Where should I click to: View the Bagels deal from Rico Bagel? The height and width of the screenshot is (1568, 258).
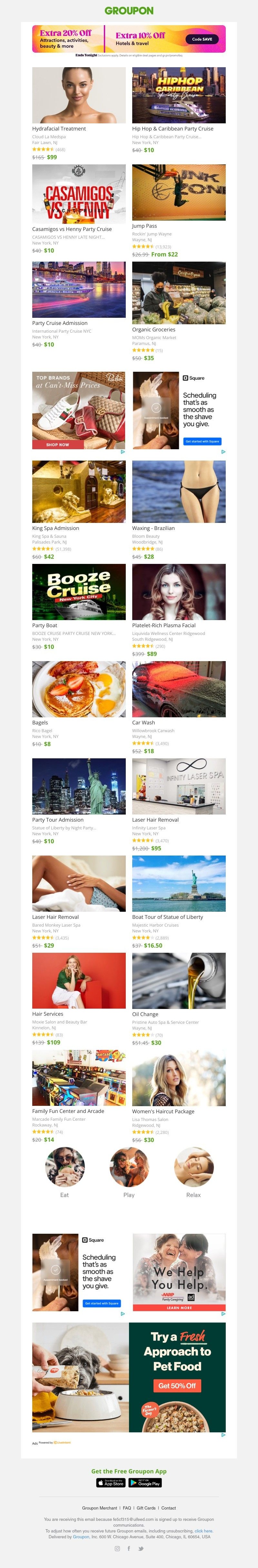pyautogui.click(x=78, y=689)
